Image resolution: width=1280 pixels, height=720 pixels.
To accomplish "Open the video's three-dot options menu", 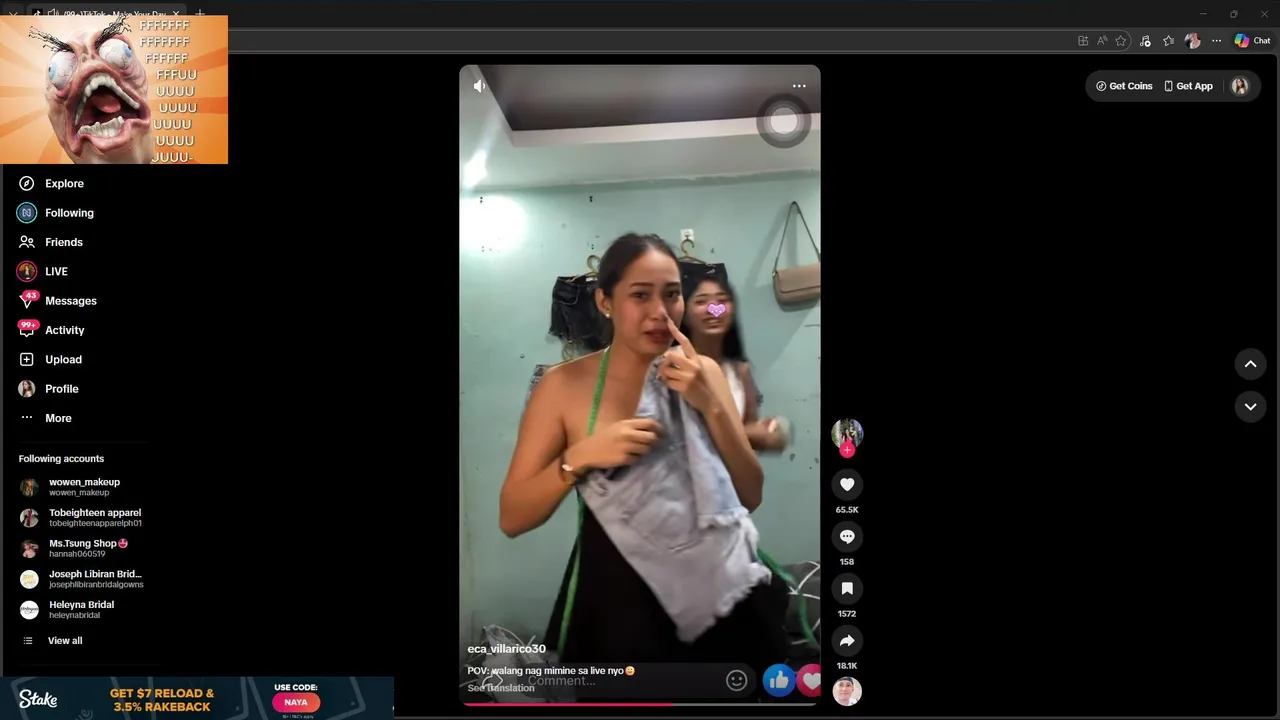I will click(x=799, y=86).
